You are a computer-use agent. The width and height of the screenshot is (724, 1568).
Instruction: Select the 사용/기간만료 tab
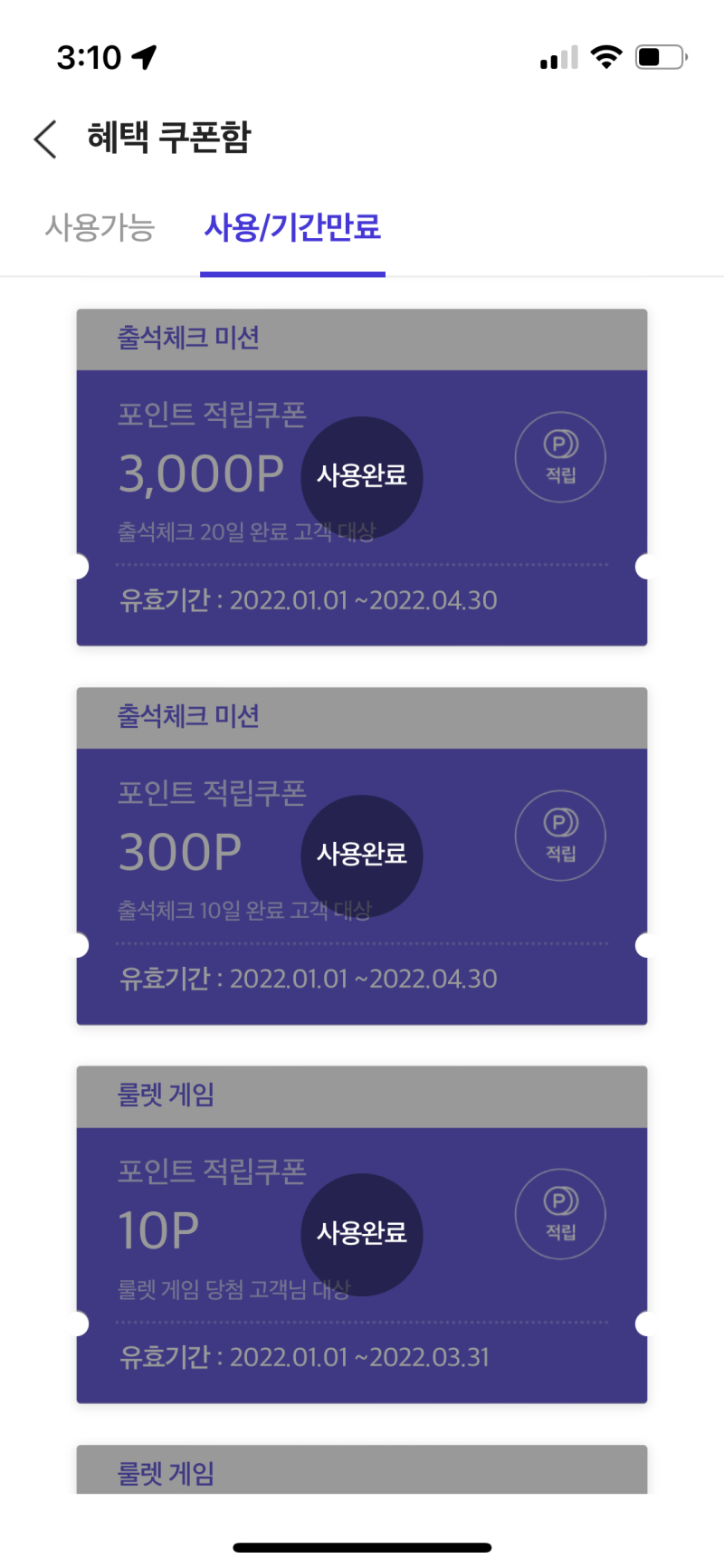pos(292,227)
